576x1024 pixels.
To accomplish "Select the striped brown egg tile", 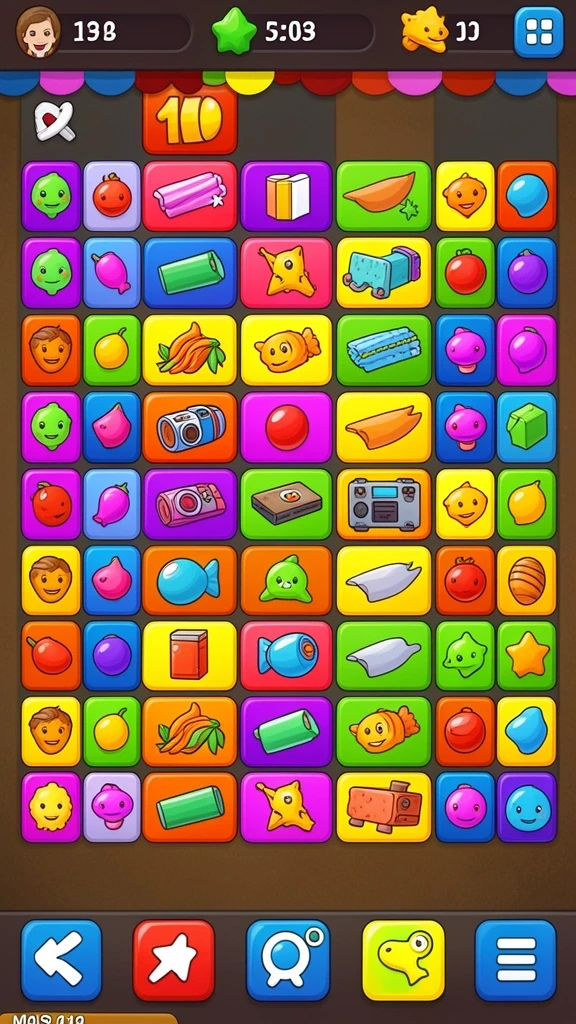I will [x=527, y=581].
